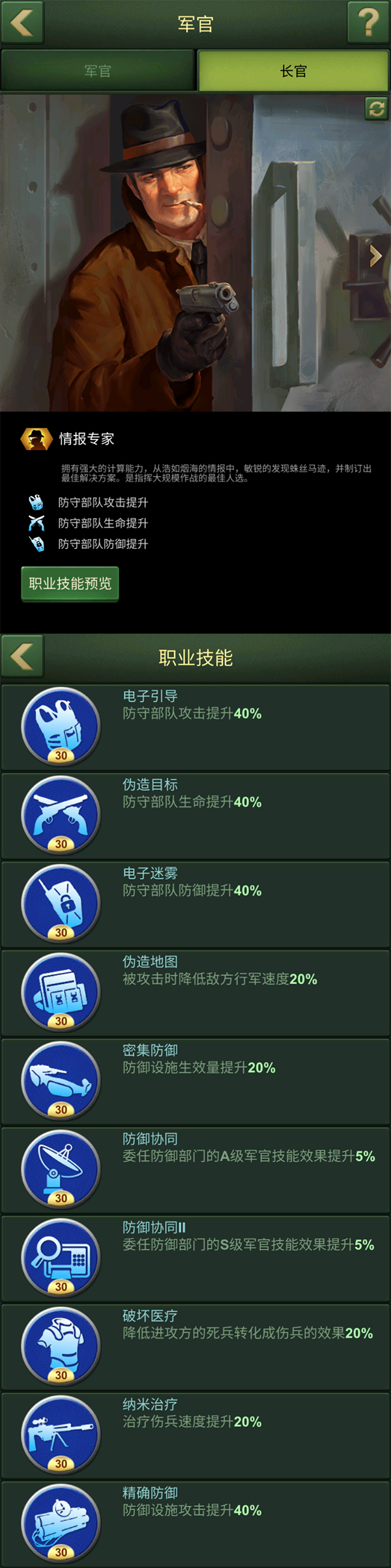Open the question mark help
This screenshot has width=391, height=1568.
point(368,23)
